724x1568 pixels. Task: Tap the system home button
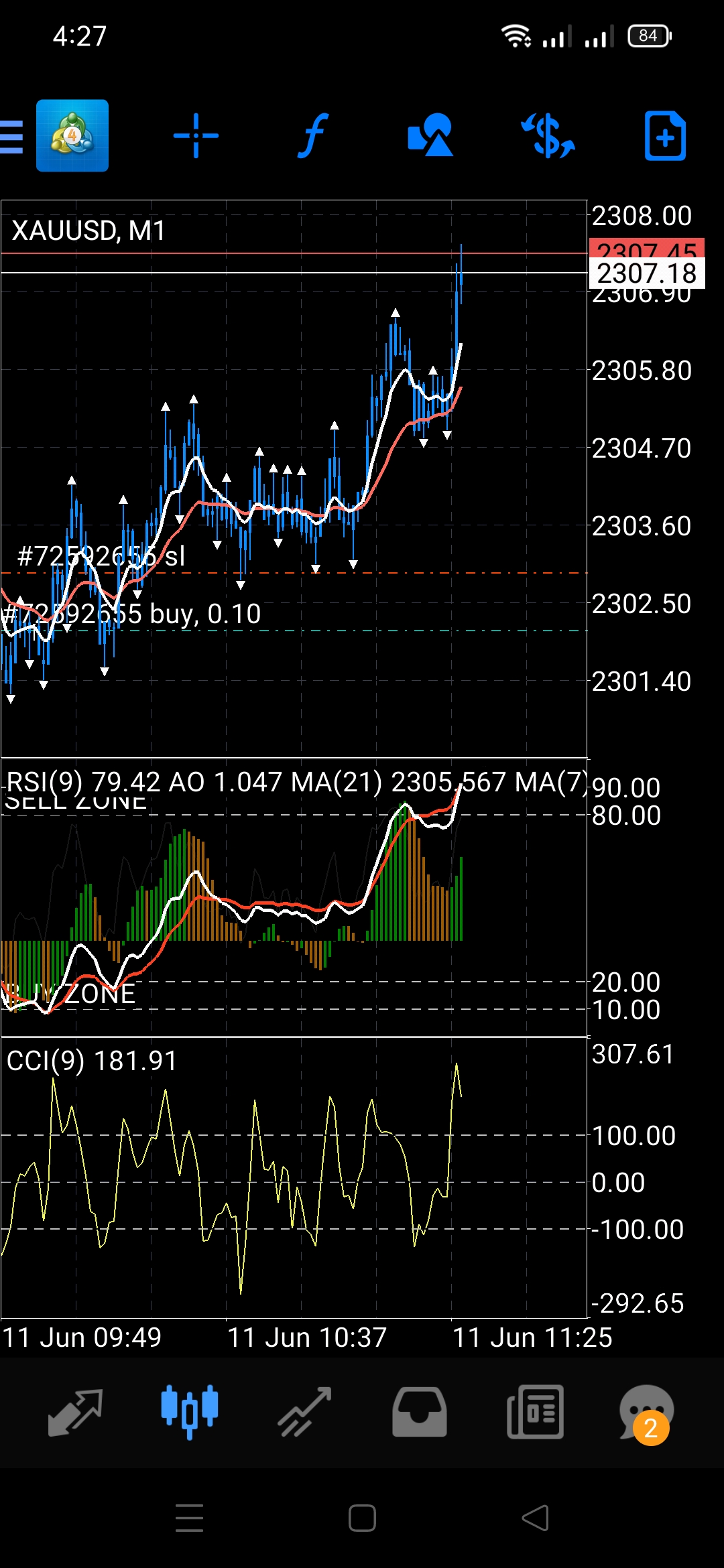(362, 1518)
